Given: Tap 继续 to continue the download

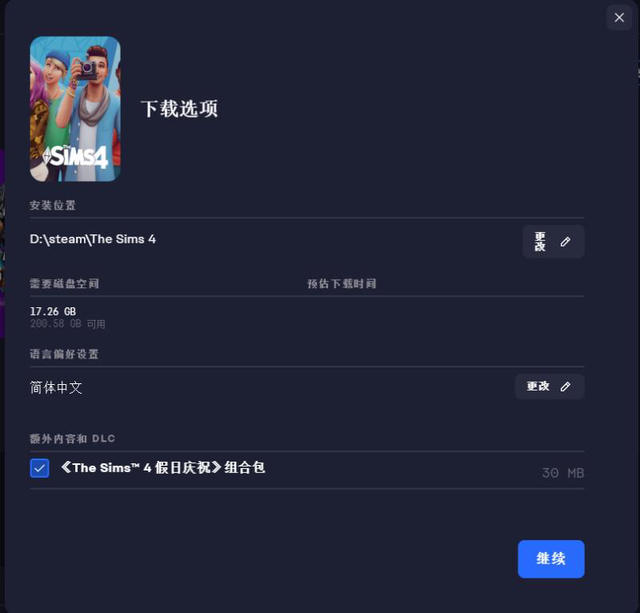Looking at the screenshot, I should click(x=550, y=559).
